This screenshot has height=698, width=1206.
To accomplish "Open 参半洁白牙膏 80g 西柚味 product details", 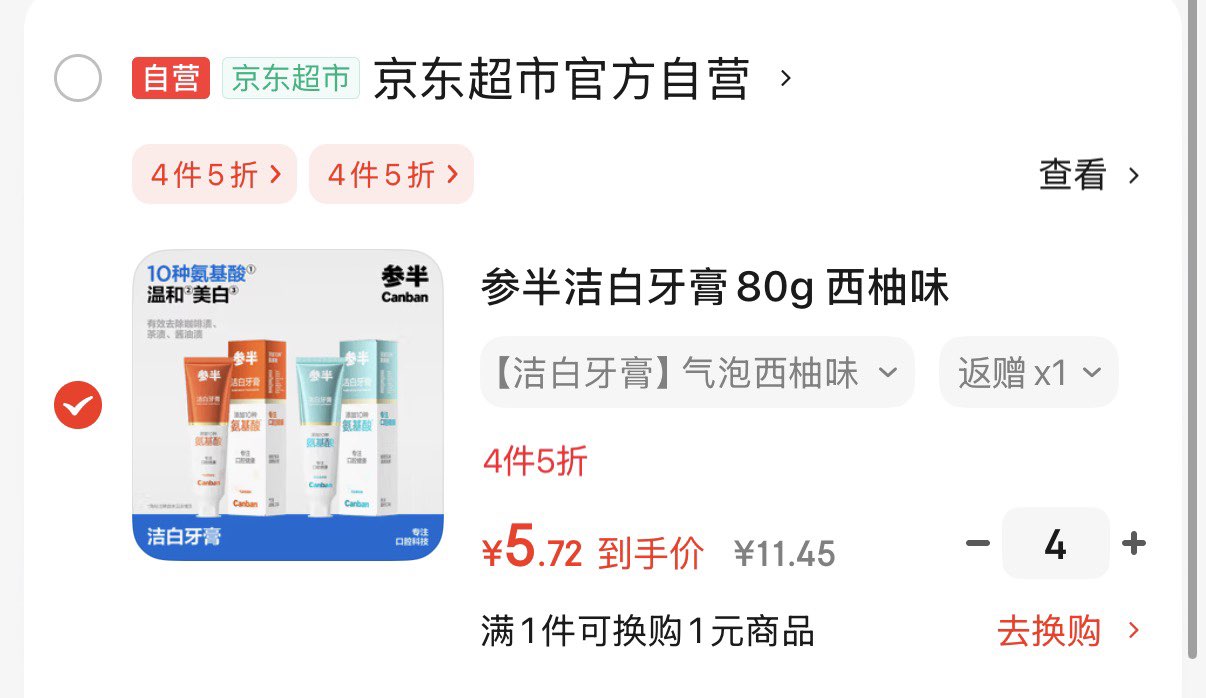I will pos(715,288).
